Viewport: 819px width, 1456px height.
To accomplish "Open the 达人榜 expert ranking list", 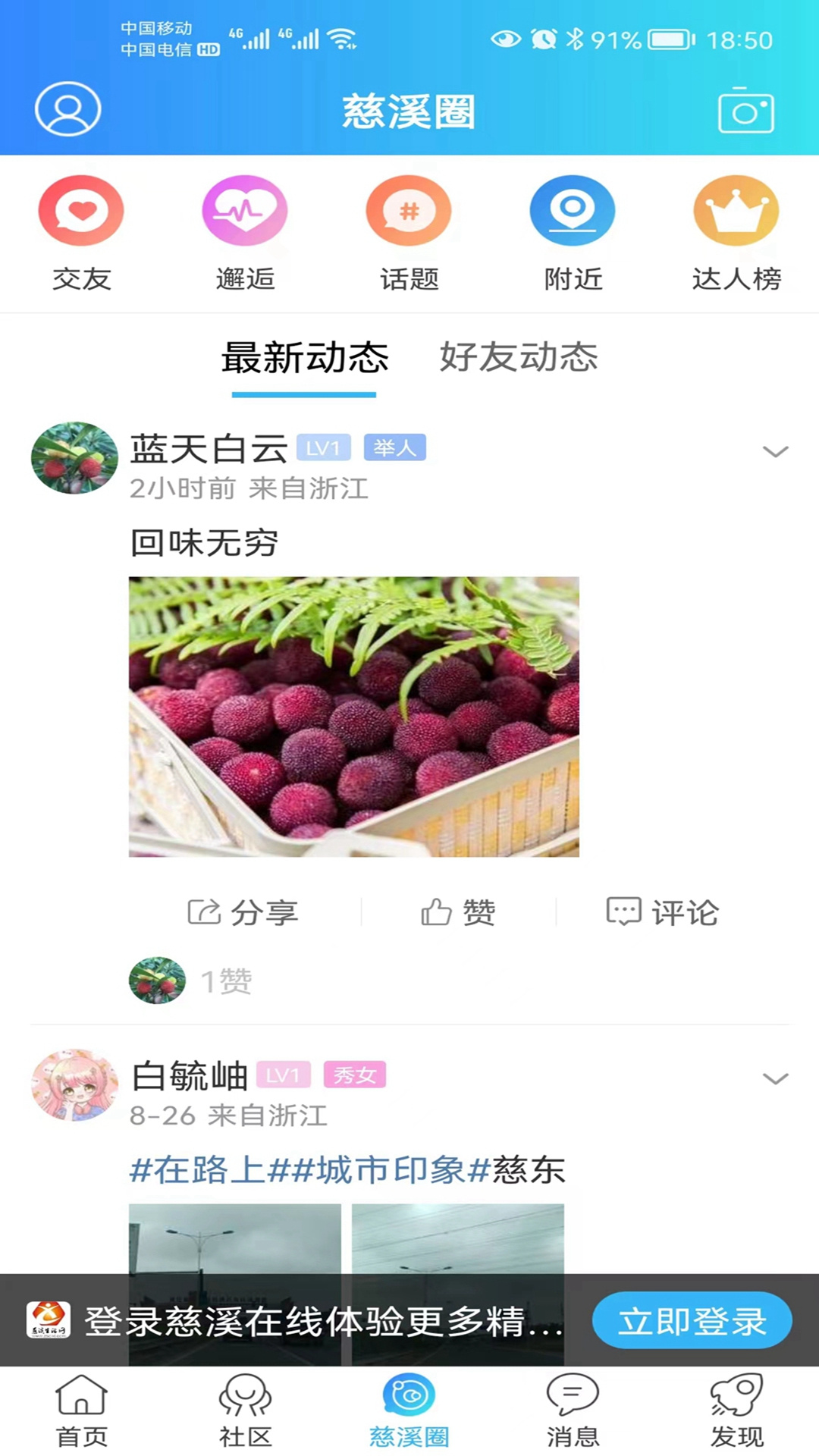I will pyautogui.click(x=736, y=231).
